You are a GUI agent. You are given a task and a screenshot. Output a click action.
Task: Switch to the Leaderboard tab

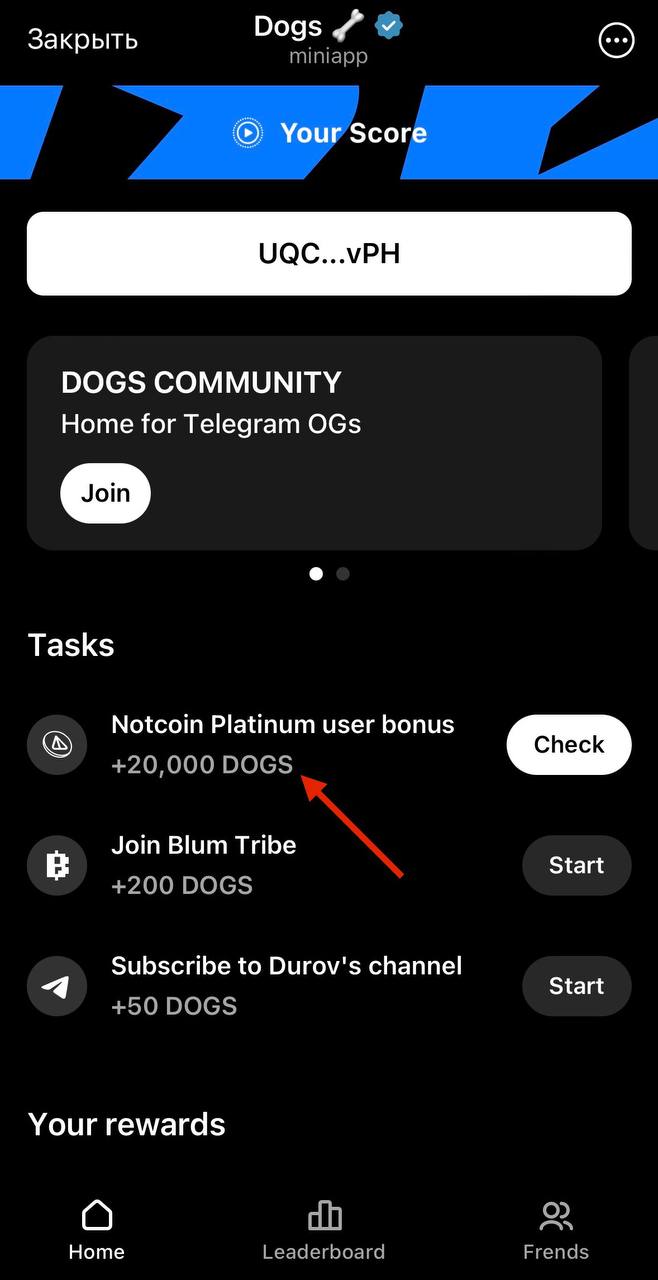323,1230
